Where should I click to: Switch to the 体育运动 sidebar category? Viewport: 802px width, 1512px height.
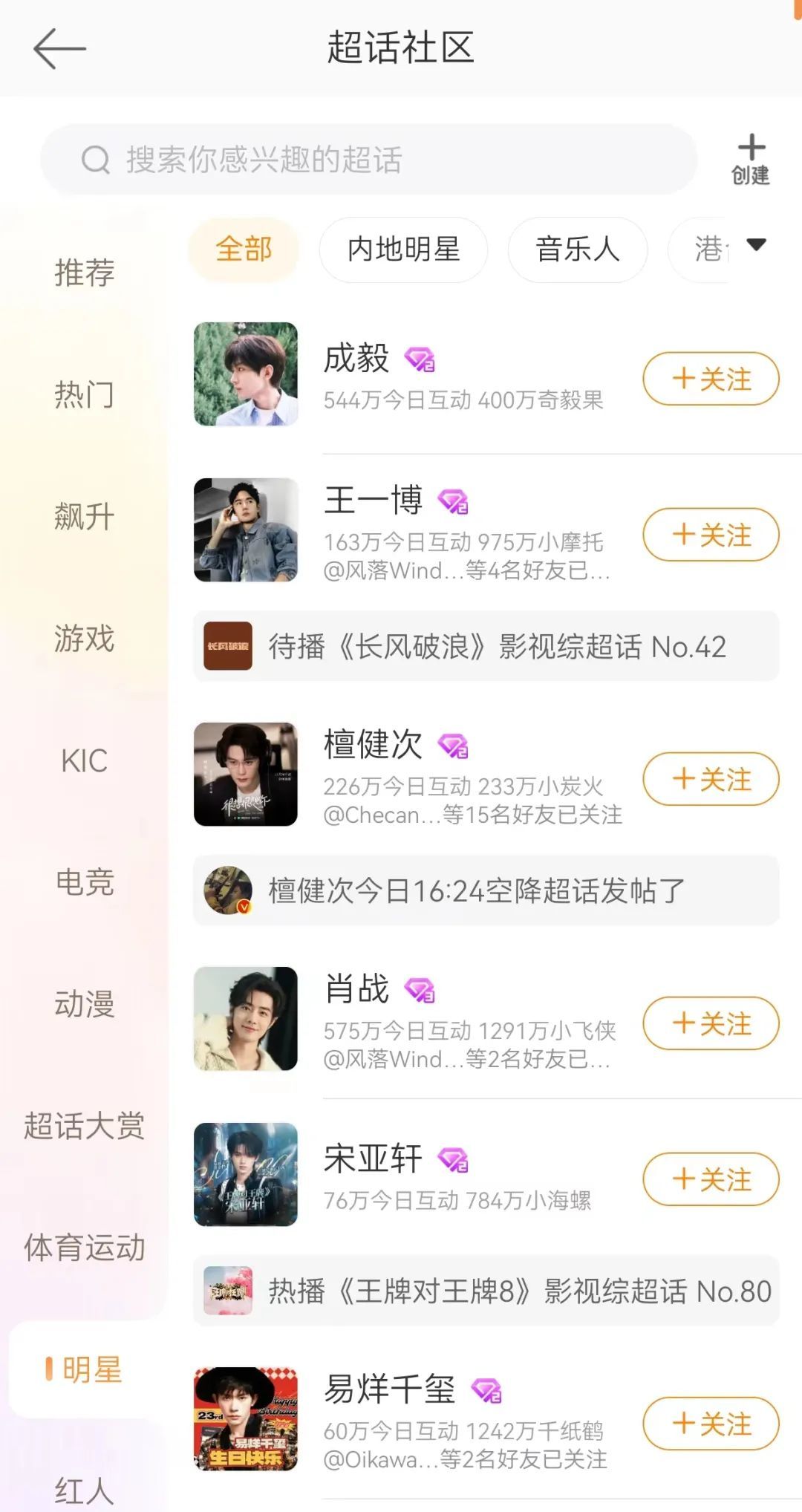[x=84, y=1248]
